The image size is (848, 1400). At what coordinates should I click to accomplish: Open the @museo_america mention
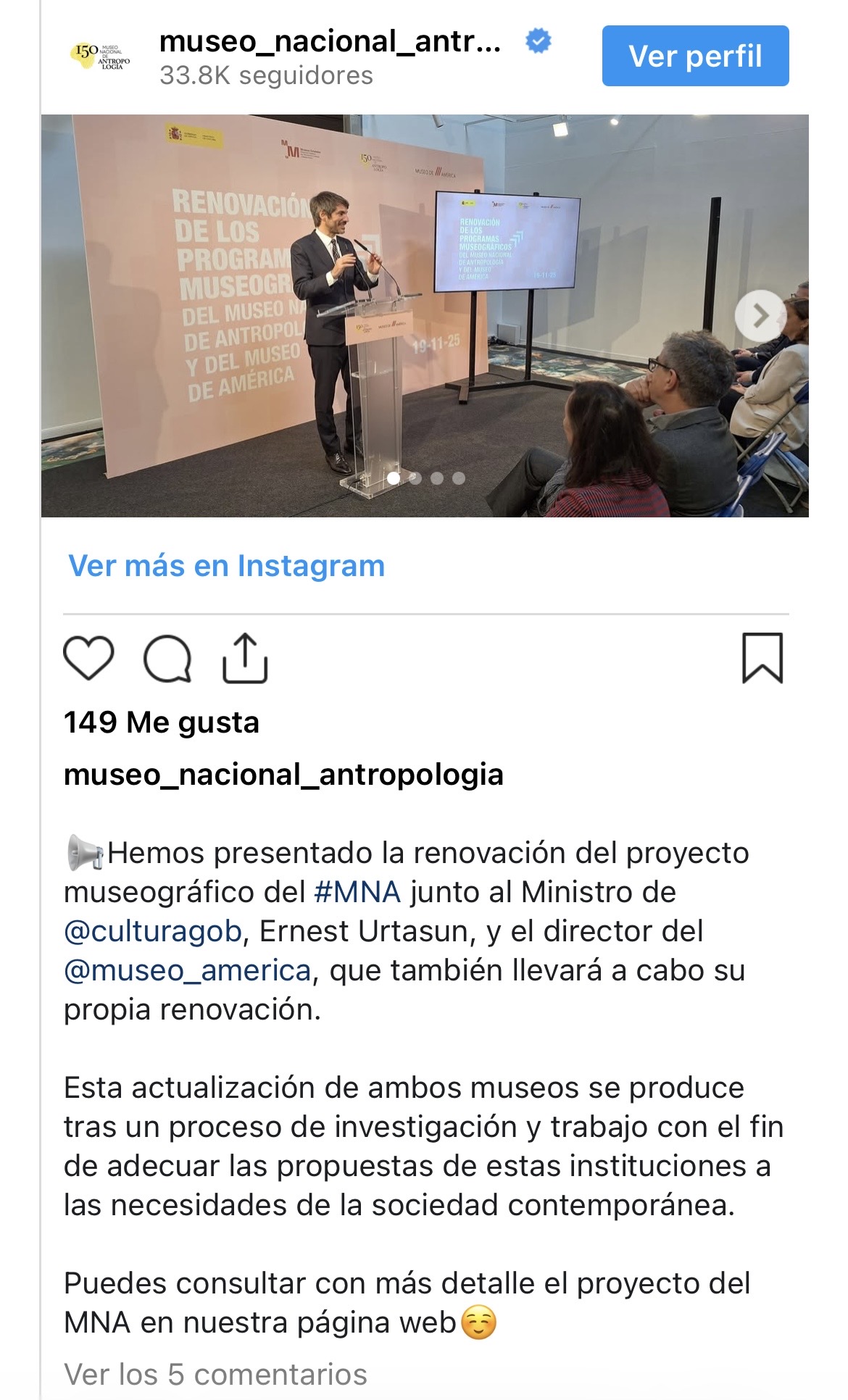188,970
